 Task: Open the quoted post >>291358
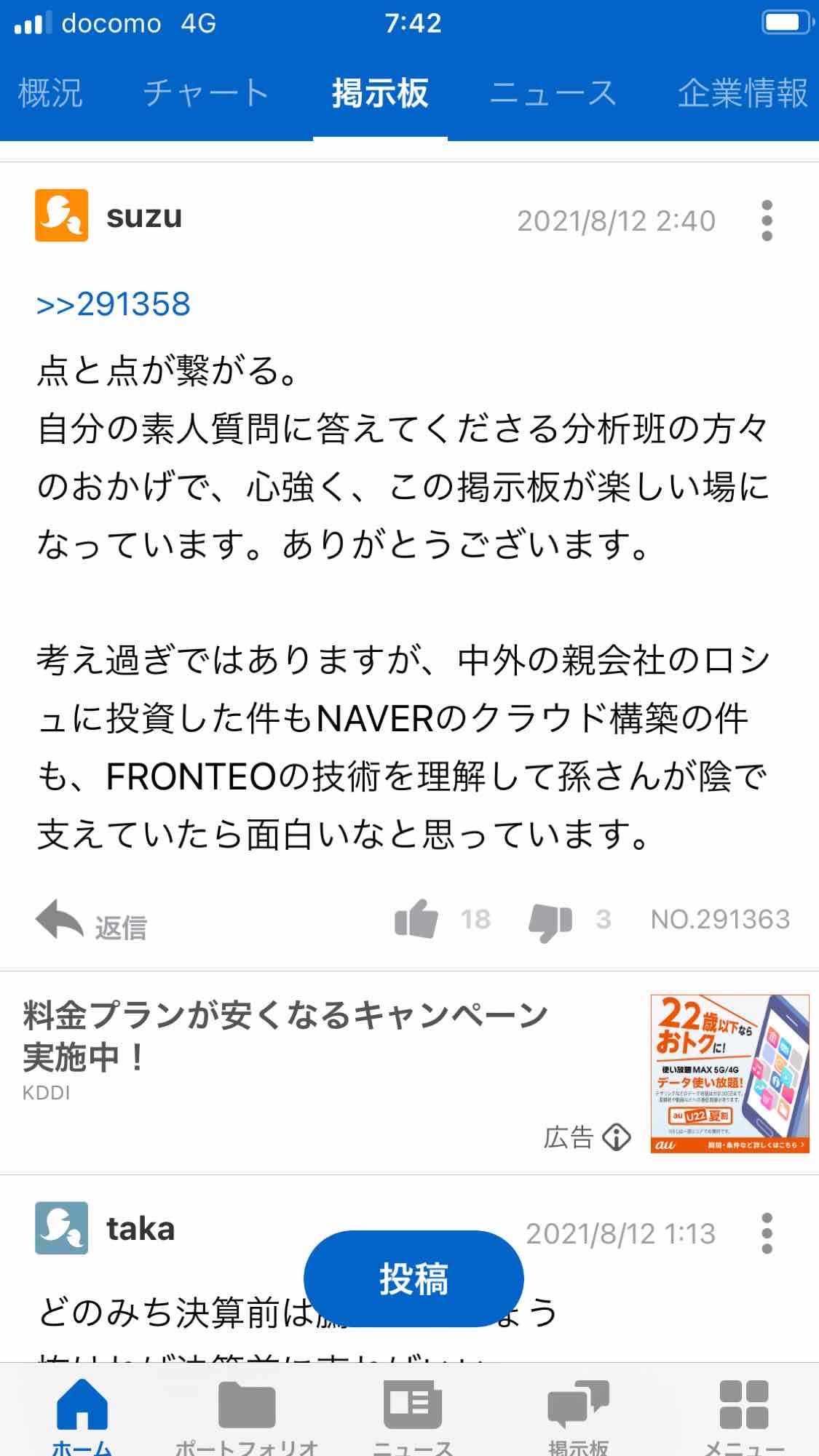coord(114,304)
